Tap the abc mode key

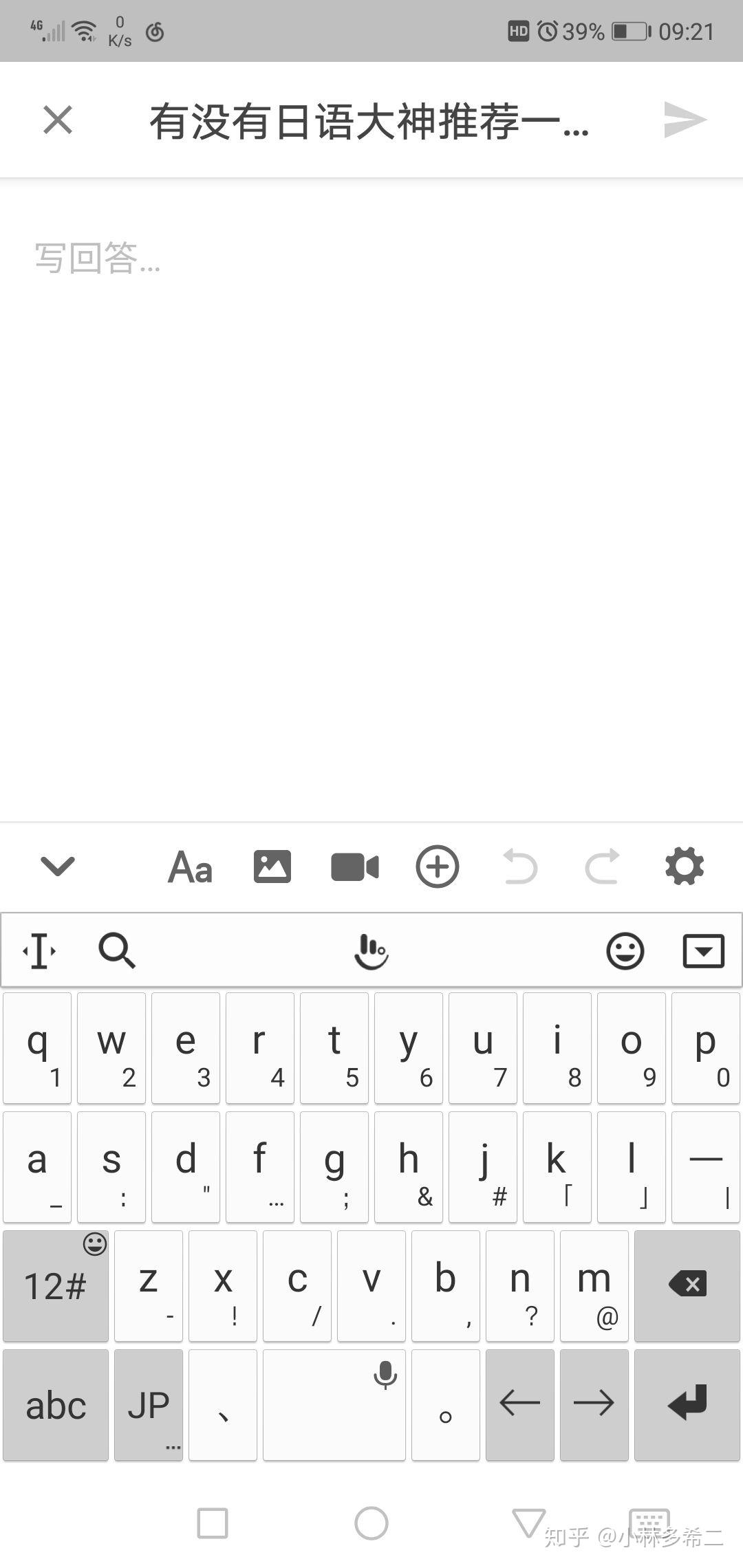pos(56,1405)
